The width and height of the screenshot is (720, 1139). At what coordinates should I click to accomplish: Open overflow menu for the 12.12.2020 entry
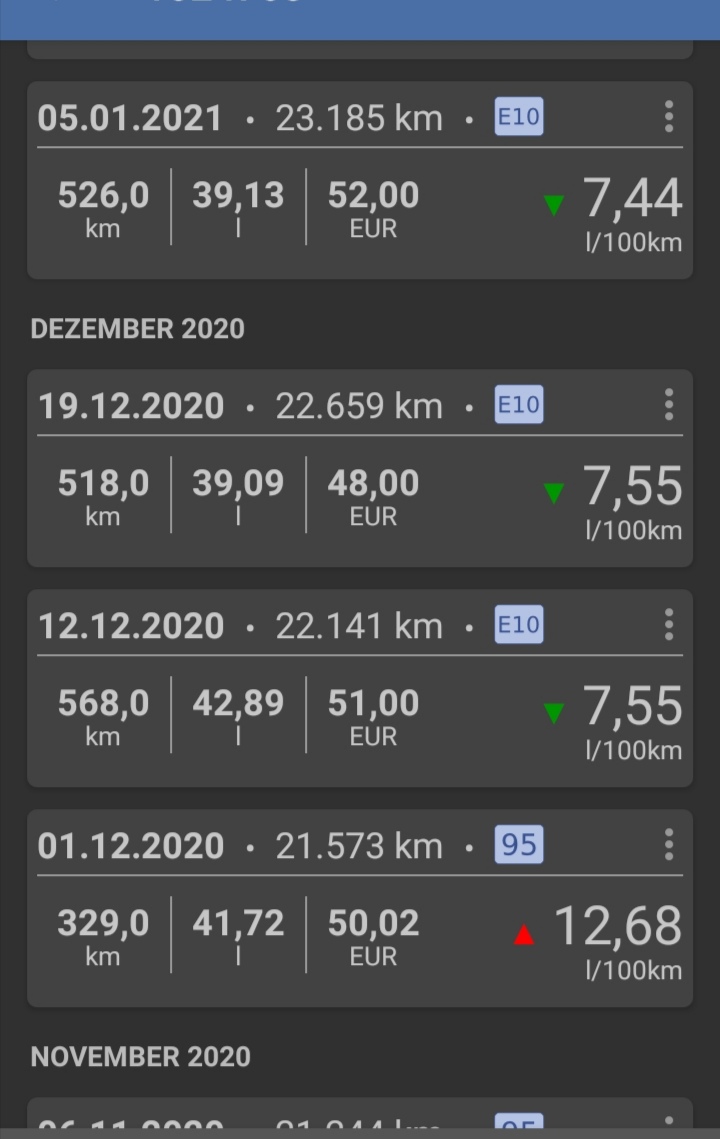pos(669,625)
